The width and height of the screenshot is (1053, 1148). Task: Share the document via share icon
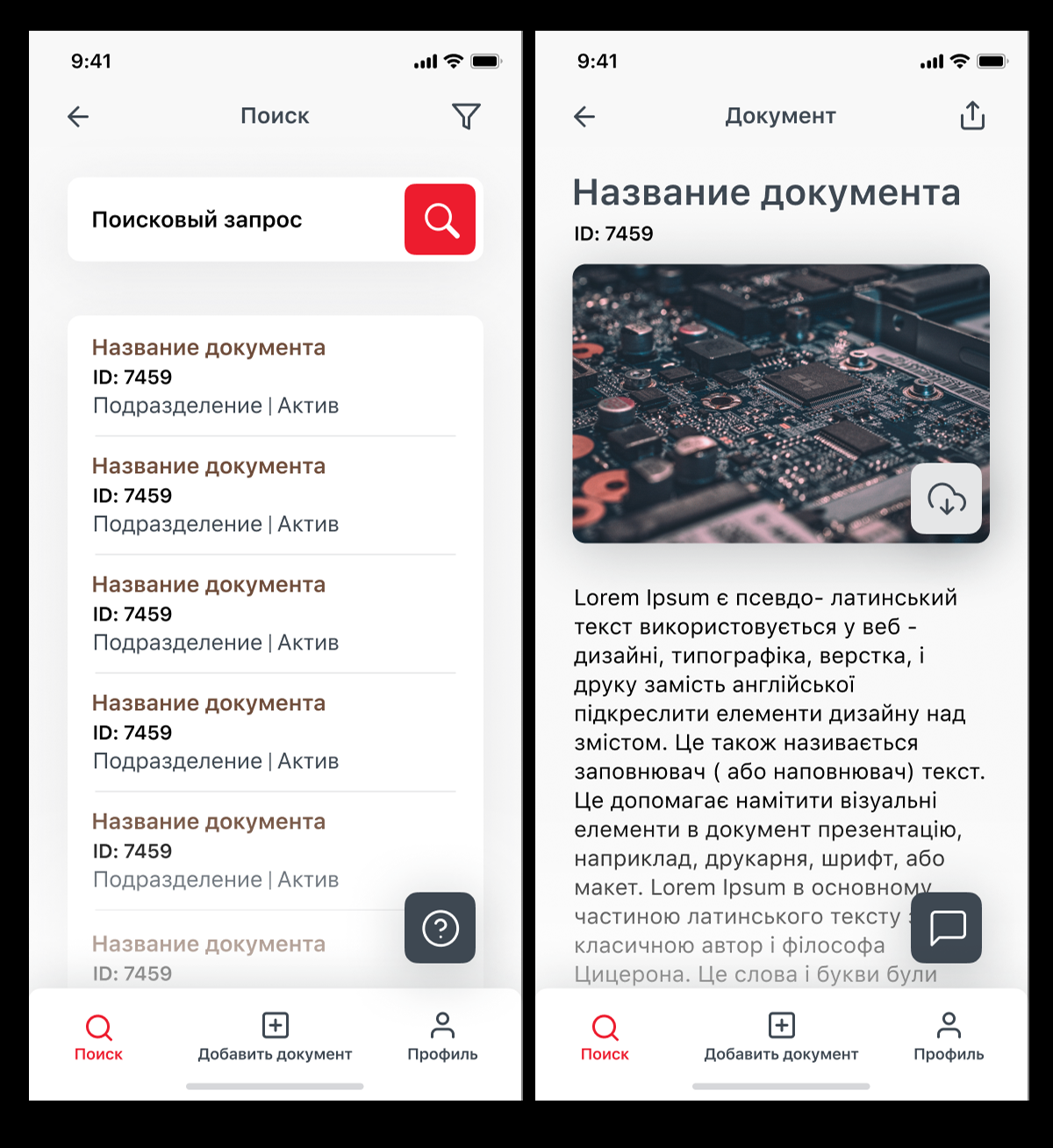point(972,116)
